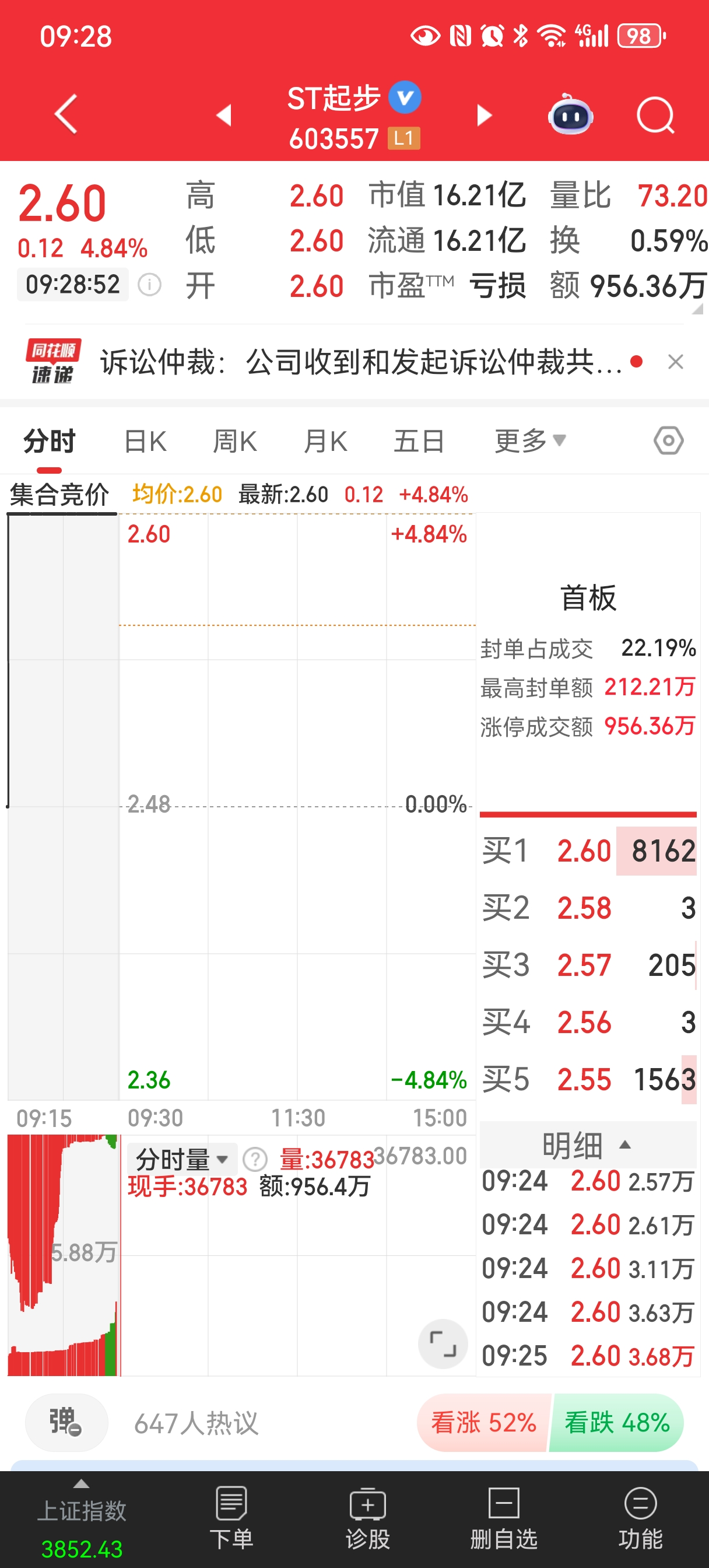Viewport: 709px width, 1568px height.
Task: Go back using the top-left arrow
Action: coord(66,114)
